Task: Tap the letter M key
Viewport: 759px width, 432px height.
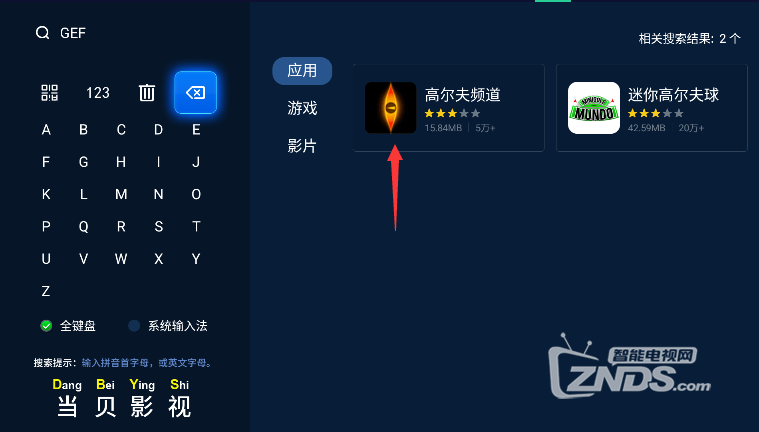Action: pyautogui.click(x=121, y=194)
